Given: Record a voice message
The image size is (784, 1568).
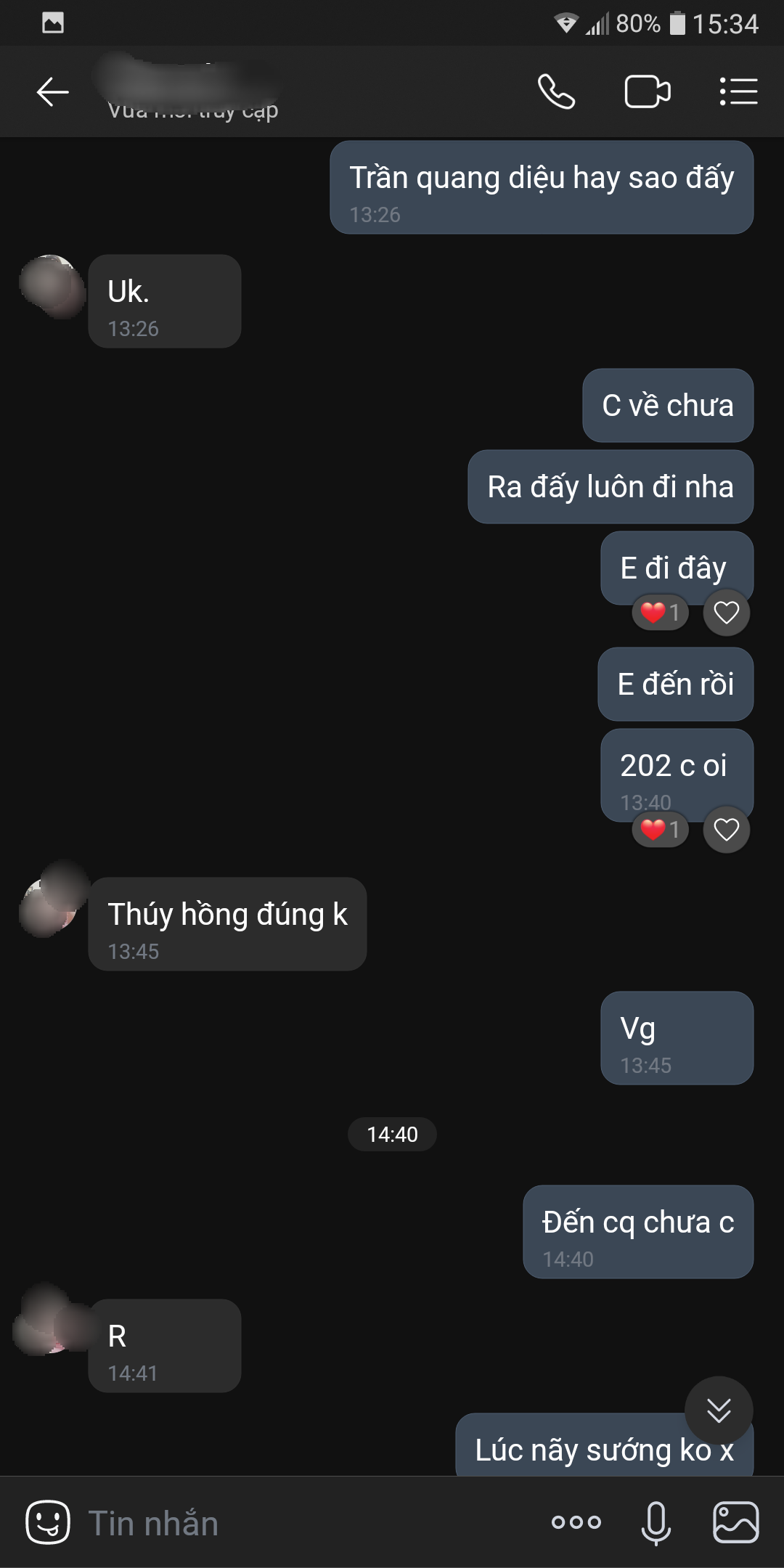Looking at the screenshot, I should (x=656, y=1522).
